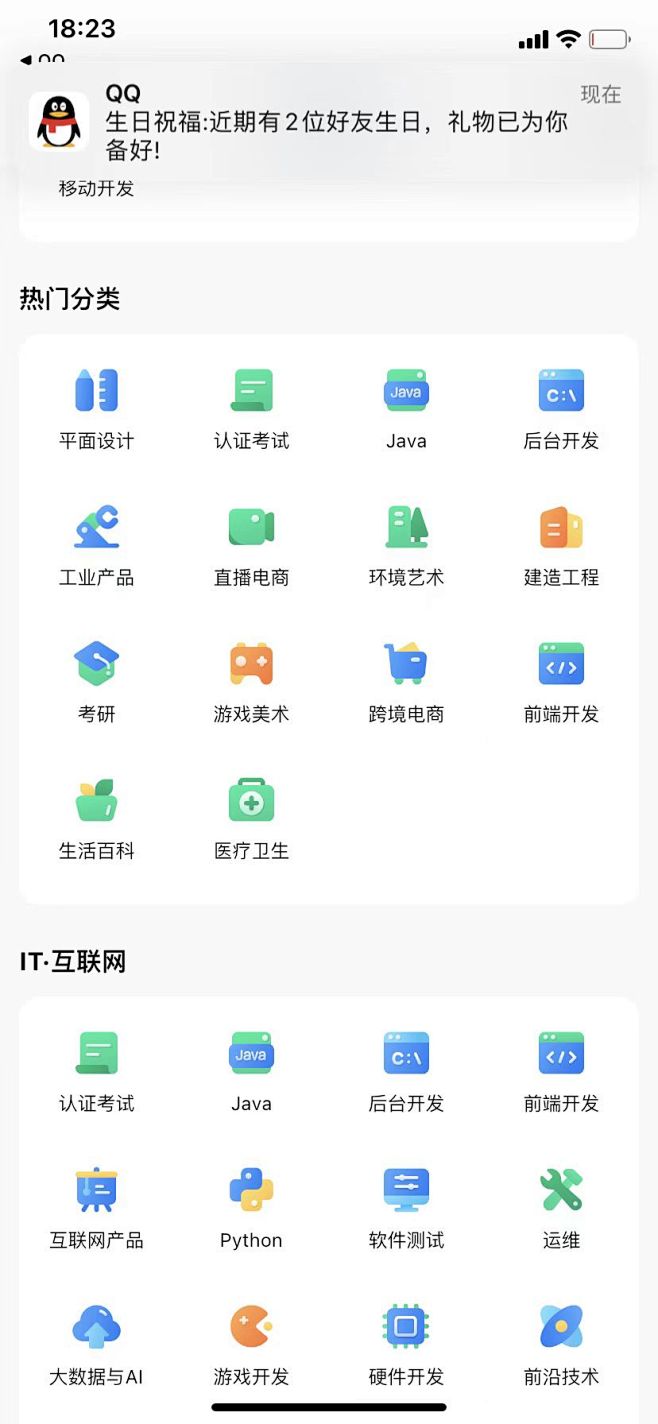Open 游戏美术 category
Image resolution: width=658 pixels, height=1424 pixels.
[251, 683]
